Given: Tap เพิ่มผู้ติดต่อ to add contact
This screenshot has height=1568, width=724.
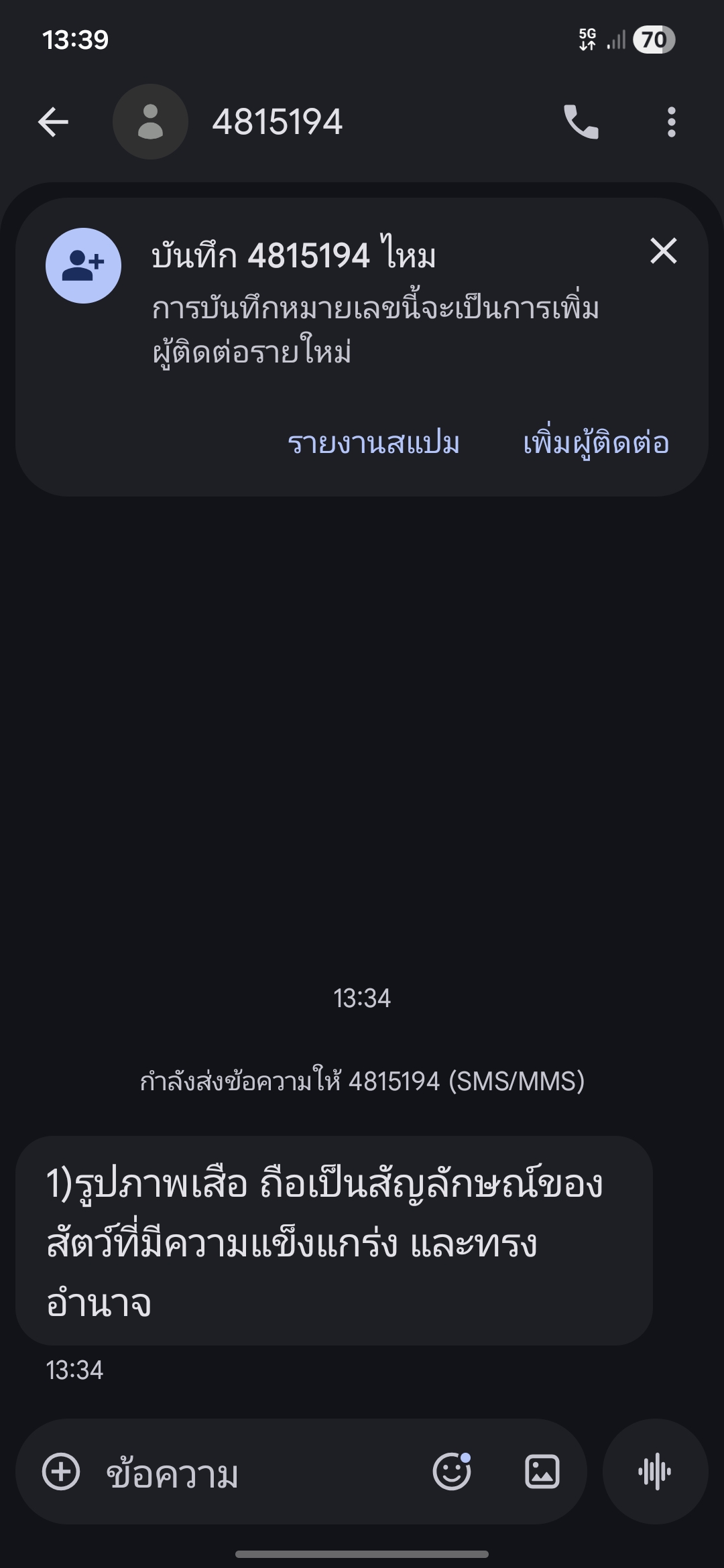Looking at the screenshot, I should coord(596,444).
